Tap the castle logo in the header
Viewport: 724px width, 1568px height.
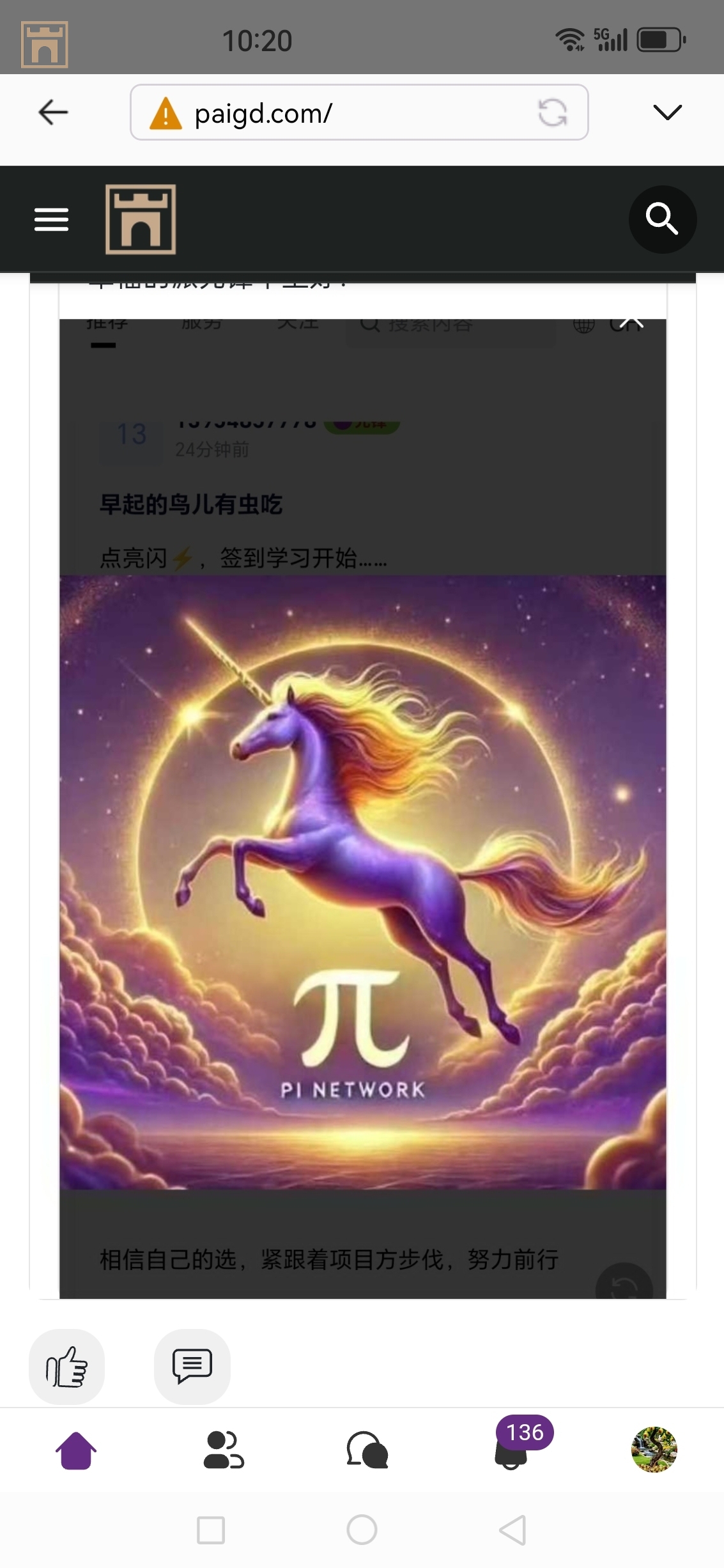point(141,219)
